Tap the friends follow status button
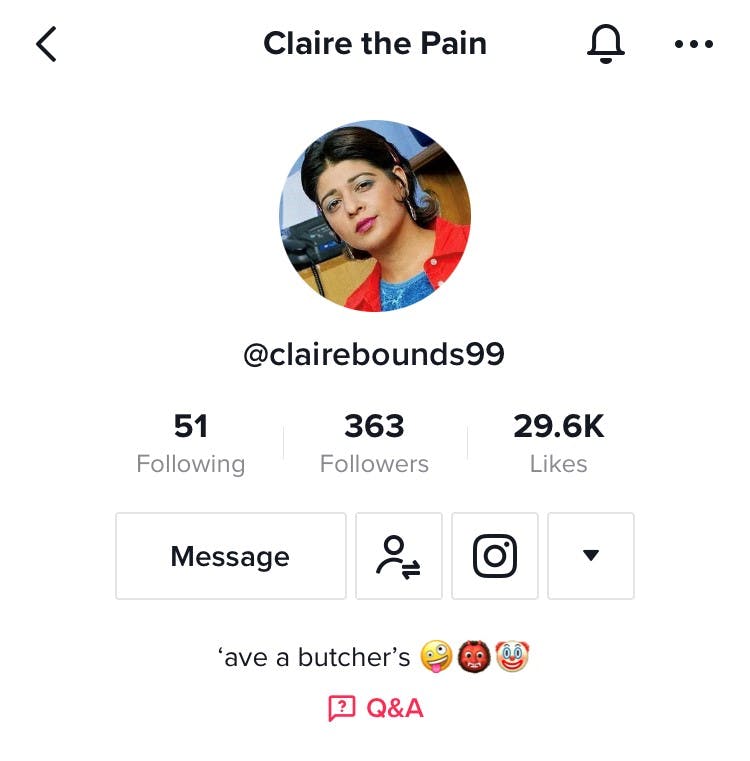 (x=398, y=556)
